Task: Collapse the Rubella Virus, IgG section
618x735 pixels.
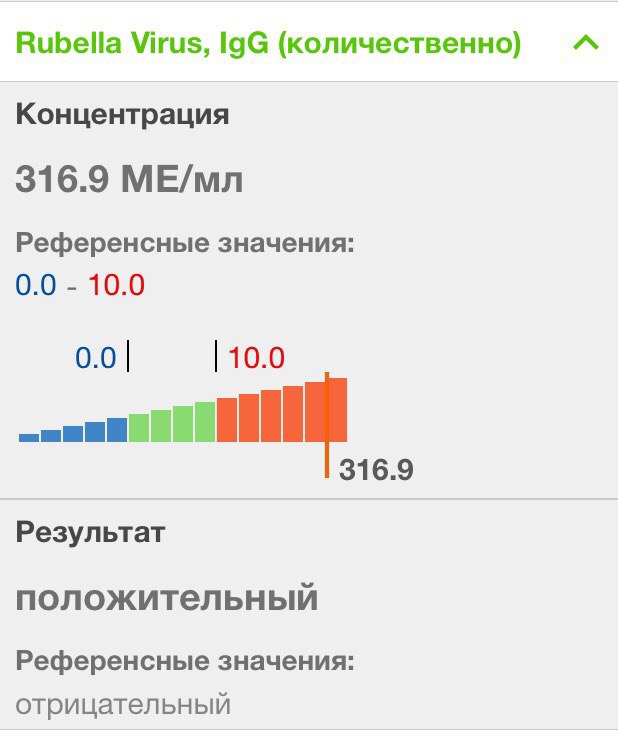Action: click(x=586, y=43)
